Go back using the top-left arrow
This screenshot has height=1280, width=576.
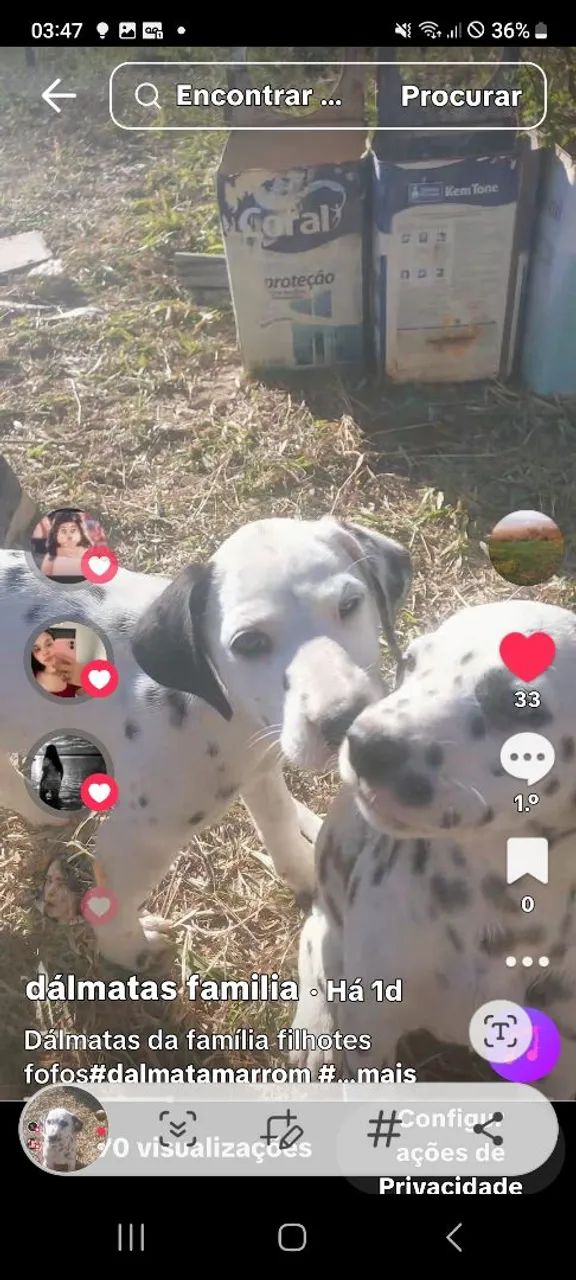[x=58, y=96]
